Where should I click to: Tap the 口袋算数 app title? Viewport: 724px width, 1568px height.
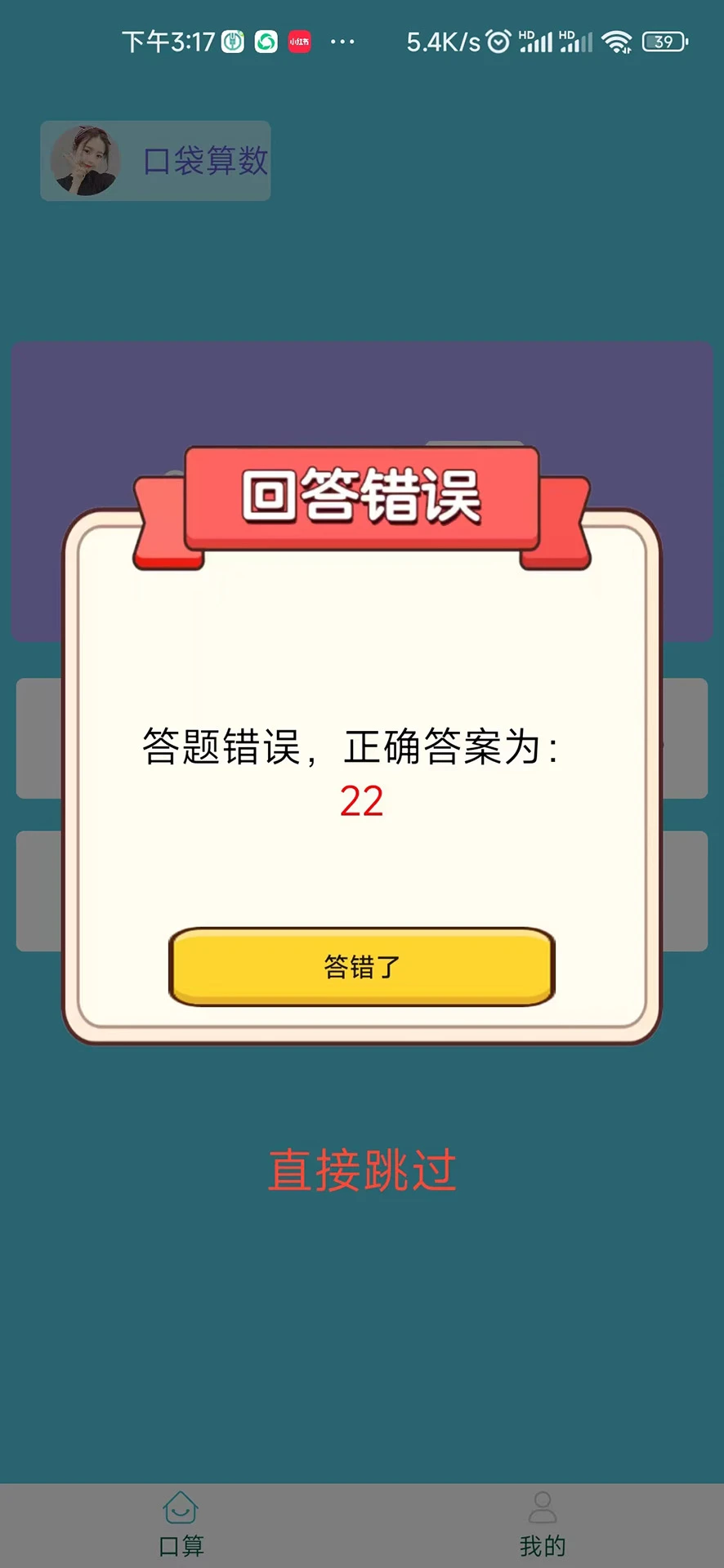[203, 162]
